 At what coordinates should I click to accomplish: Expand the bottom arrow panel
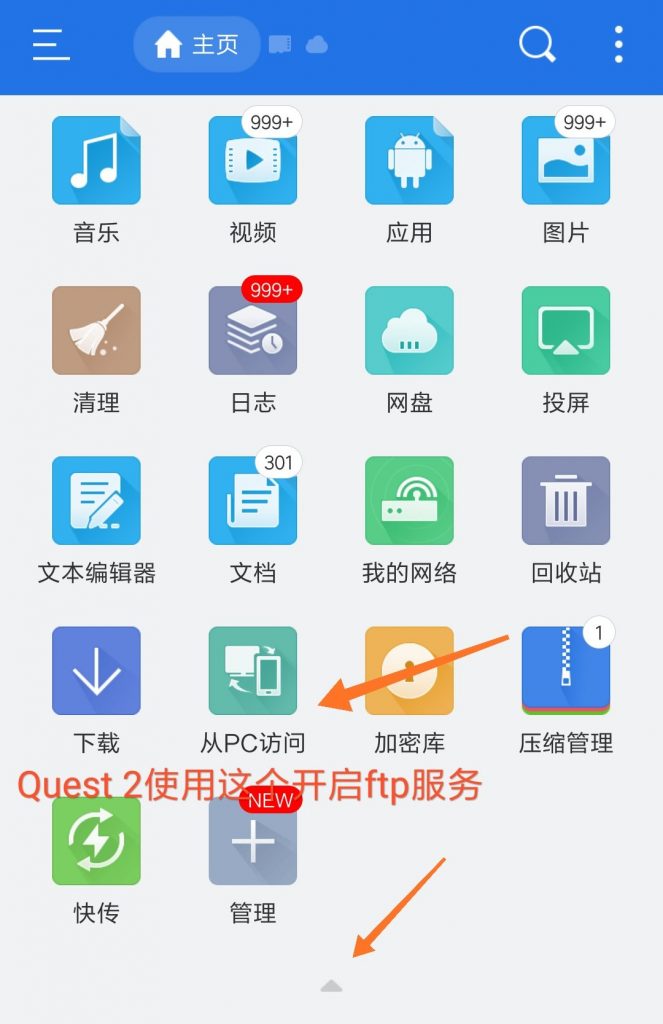coord(332,987)
